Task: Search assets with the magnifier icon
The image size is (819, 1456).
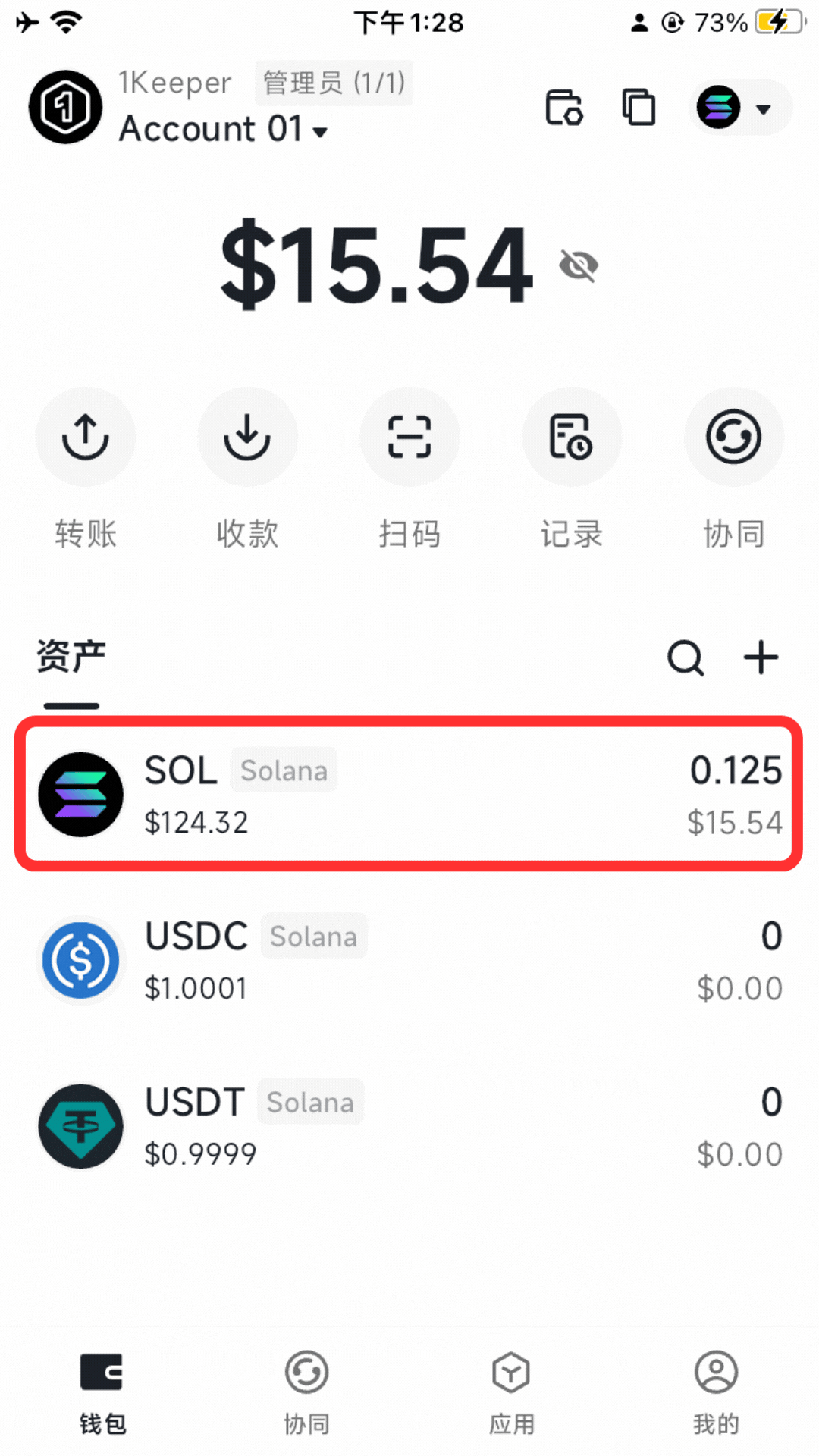Action: pyautogui.click(x=686, y=657)
